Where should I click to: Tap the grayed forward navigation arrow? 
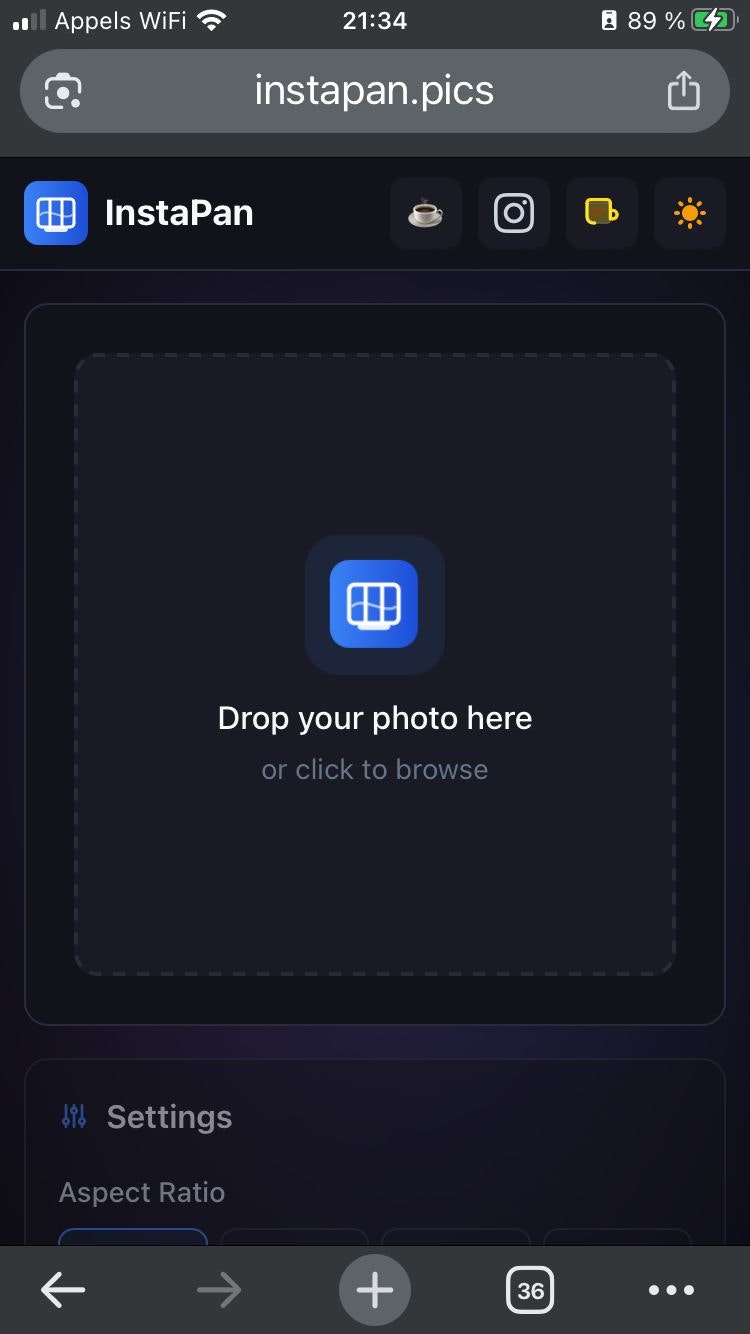click(x=218, y=1290)
